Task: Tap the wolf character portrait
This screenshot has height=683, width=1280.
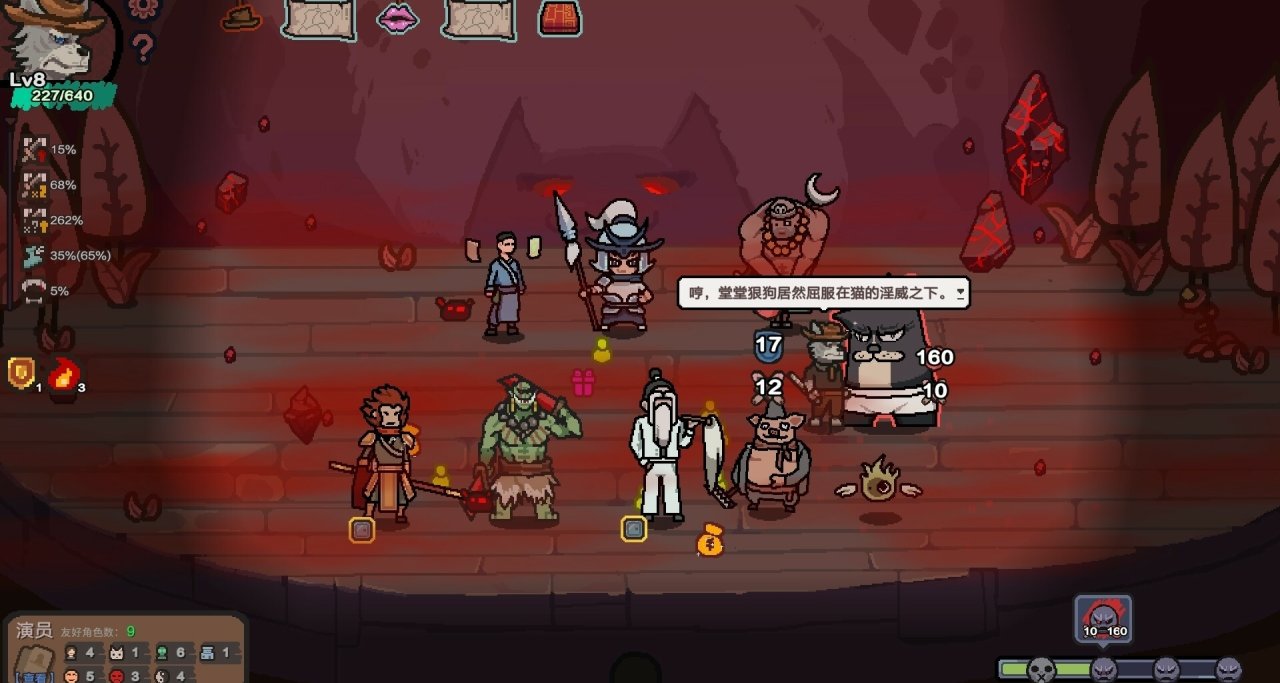Action: 52,38
